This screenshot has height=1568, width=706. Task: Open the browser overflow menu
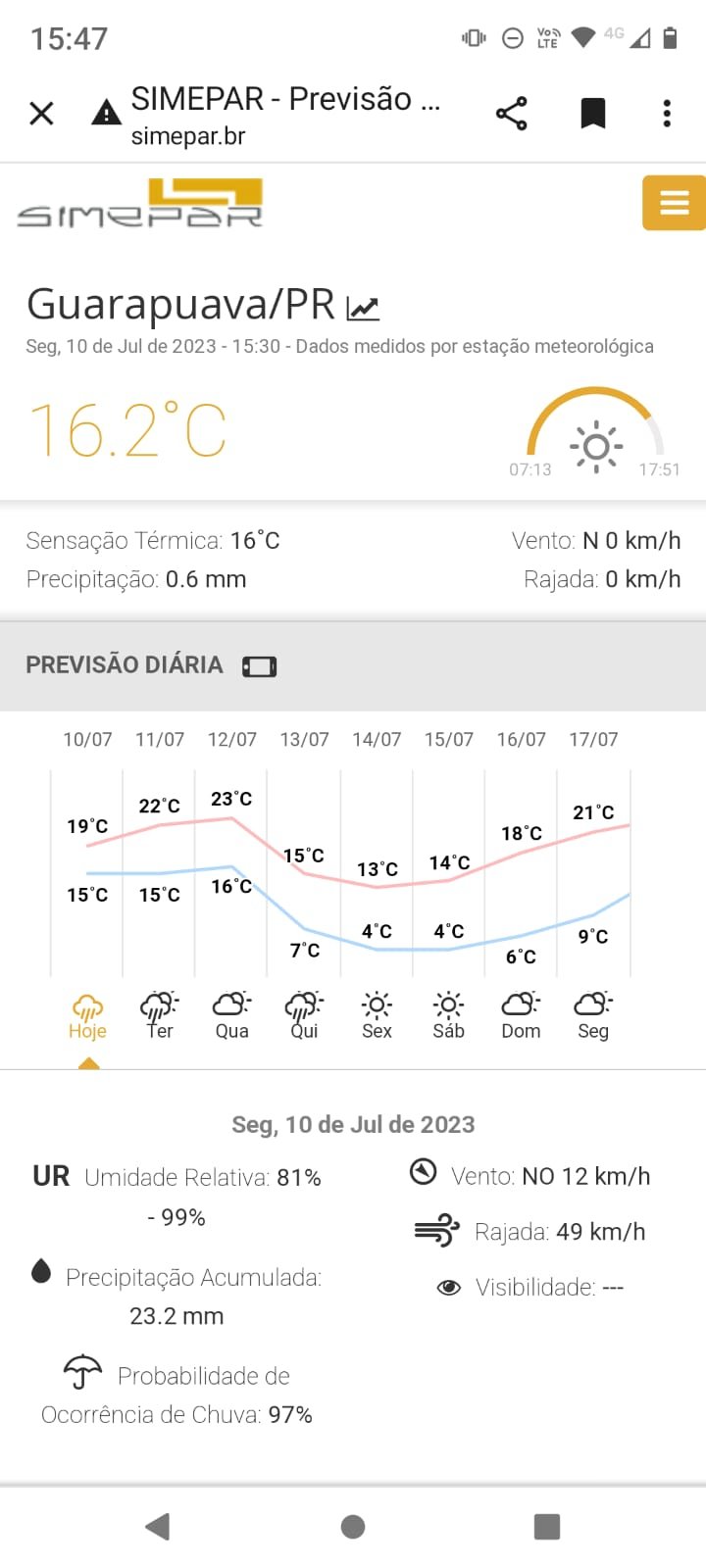(x=667, y=114)
